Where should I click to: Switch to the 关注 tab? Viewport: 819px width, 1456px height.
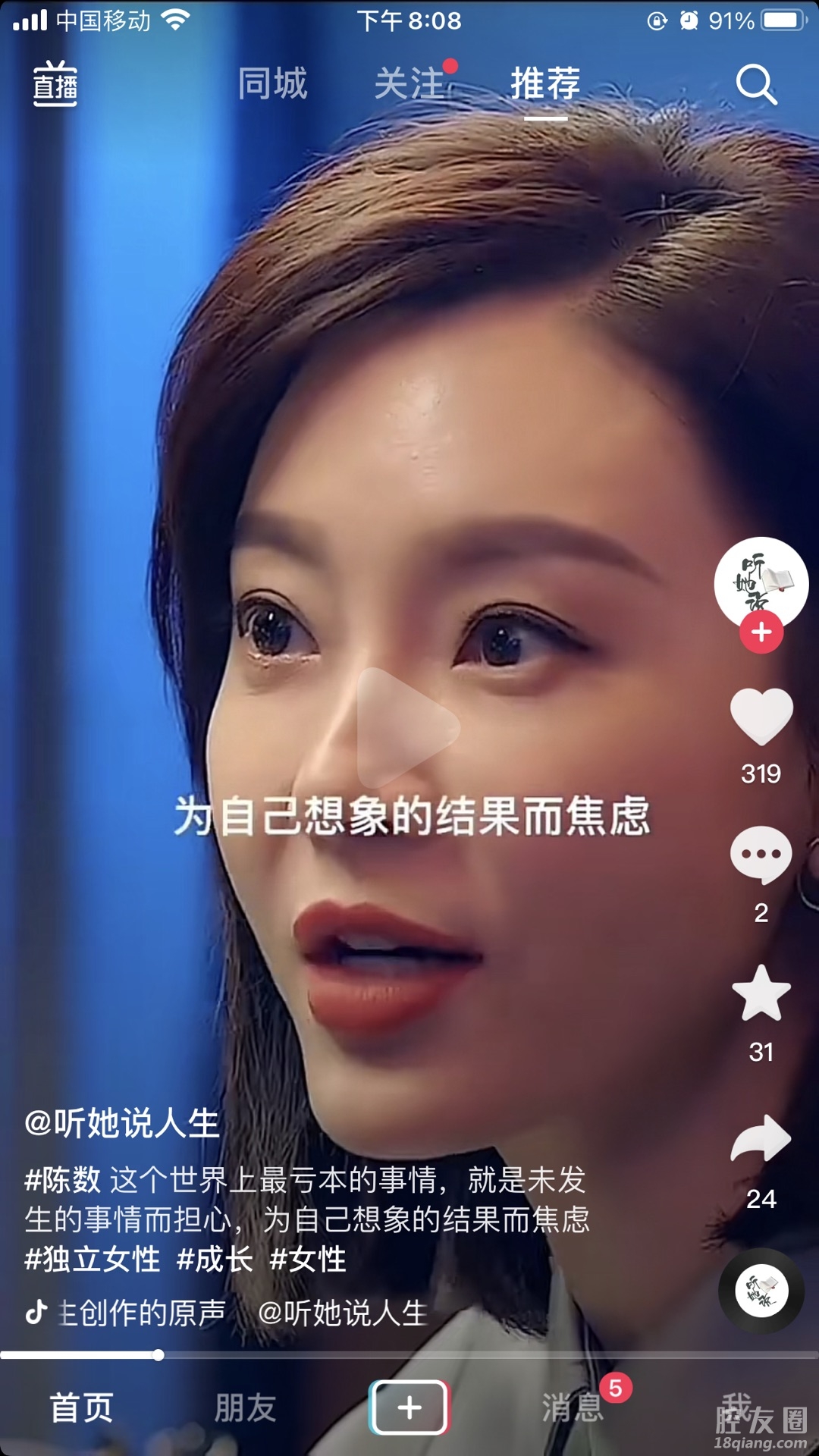(x=409, y=83)
